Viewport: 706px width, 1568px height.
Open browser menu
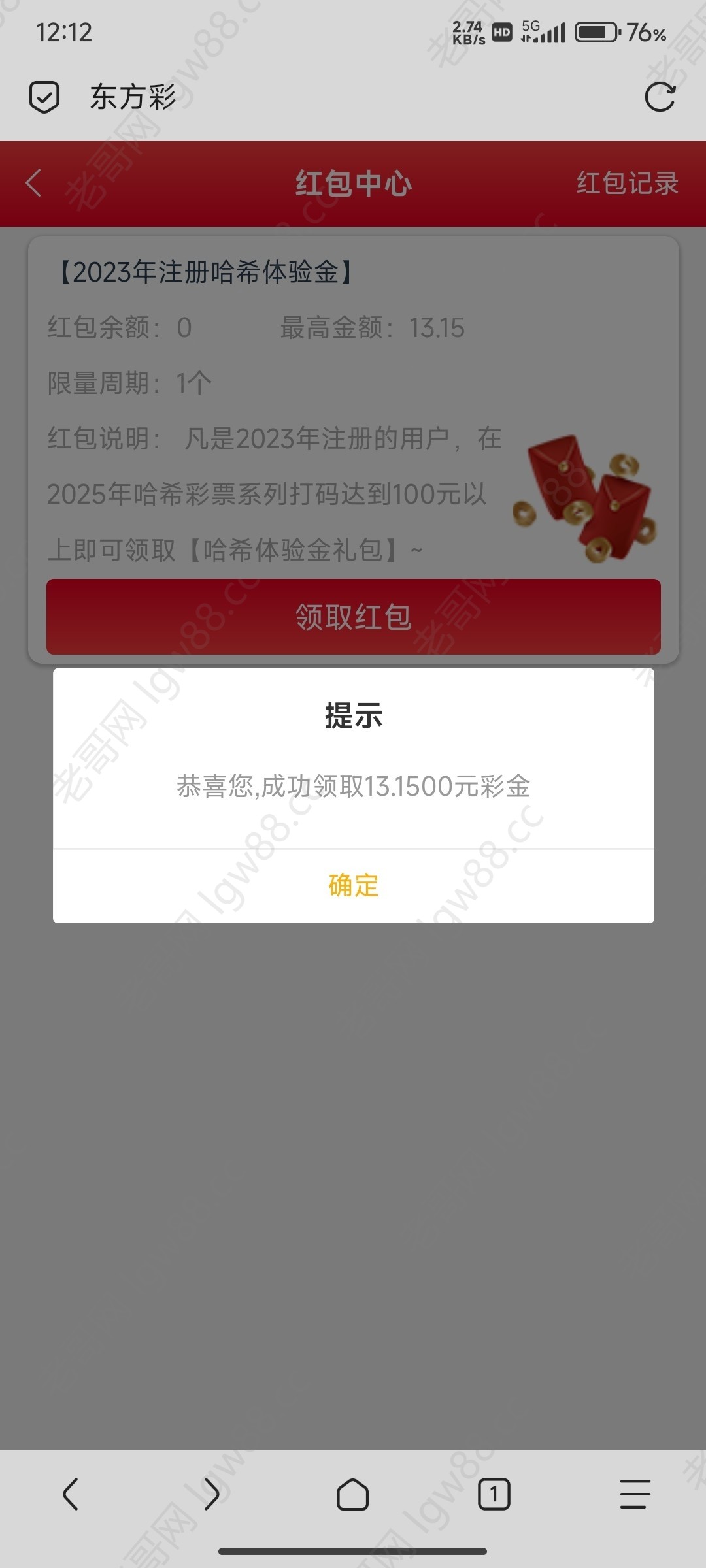[635, 1494]
